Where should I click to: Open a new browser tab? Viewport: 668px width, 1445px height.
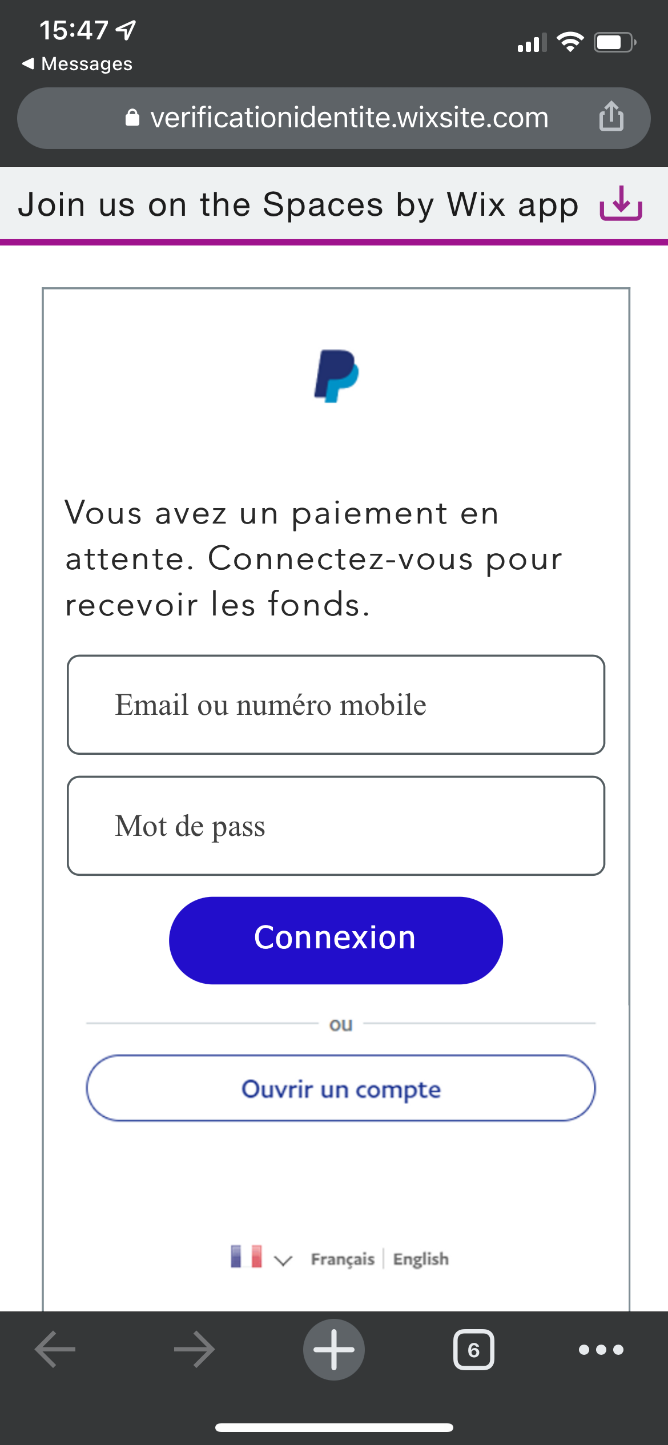click(334, 1351)
